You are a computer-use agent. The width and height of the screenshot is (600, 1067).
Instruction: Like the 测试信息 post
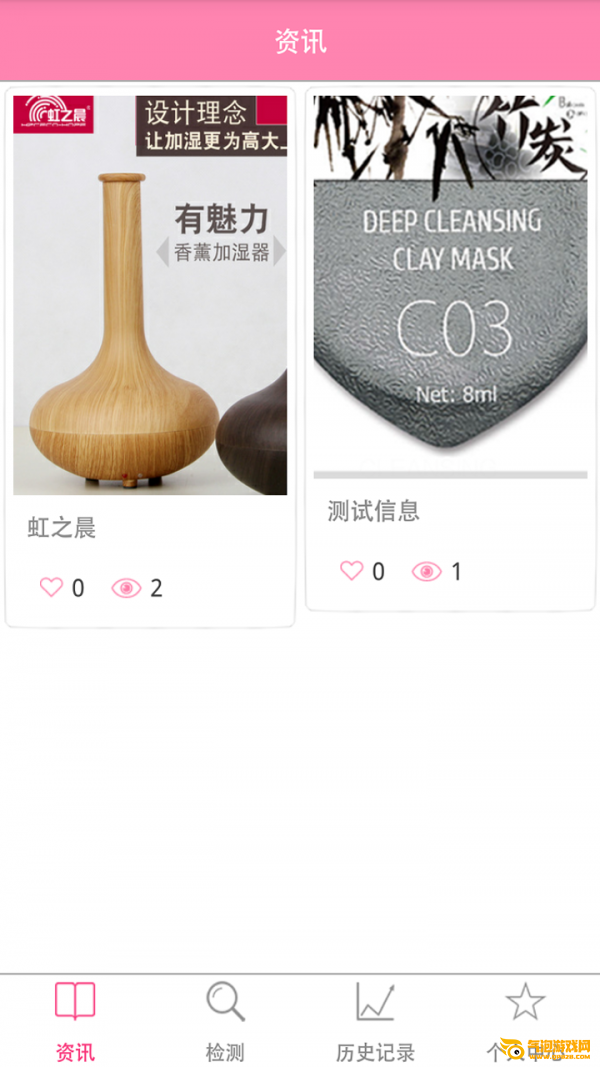351,571
